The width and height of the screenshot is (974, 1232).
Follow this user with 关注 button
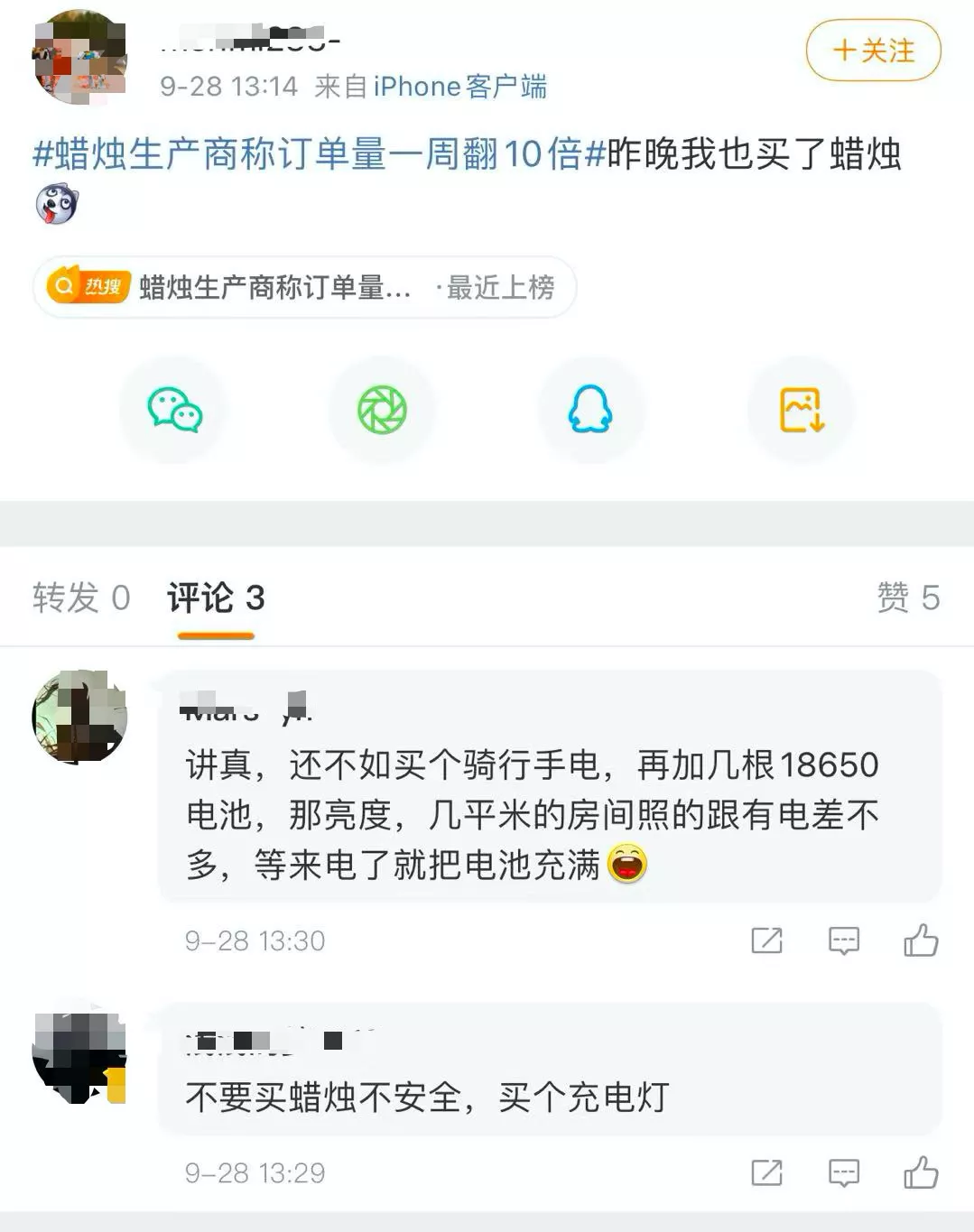pyautogui.click(x=873, y=51)
